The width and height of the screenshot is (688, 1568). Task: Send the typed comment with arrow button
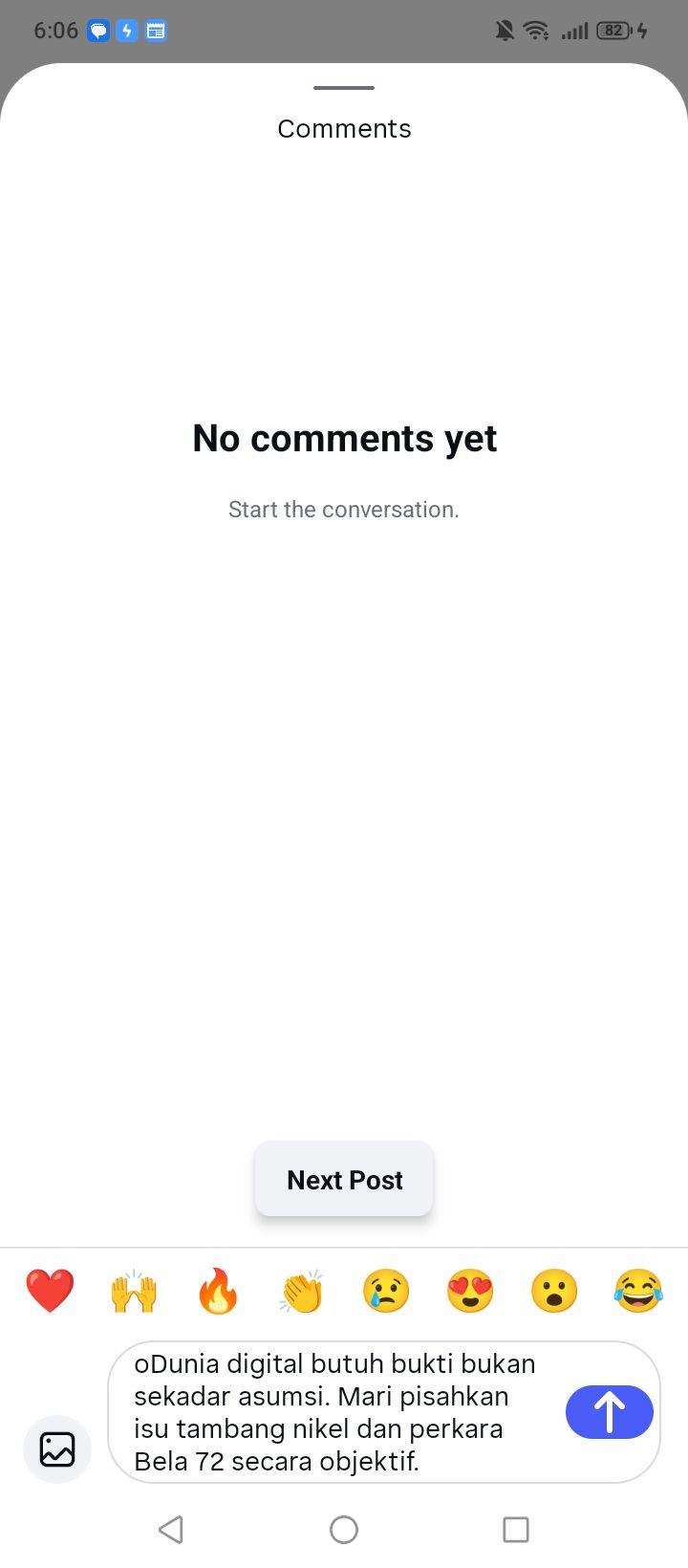(x=610, y=1412)
